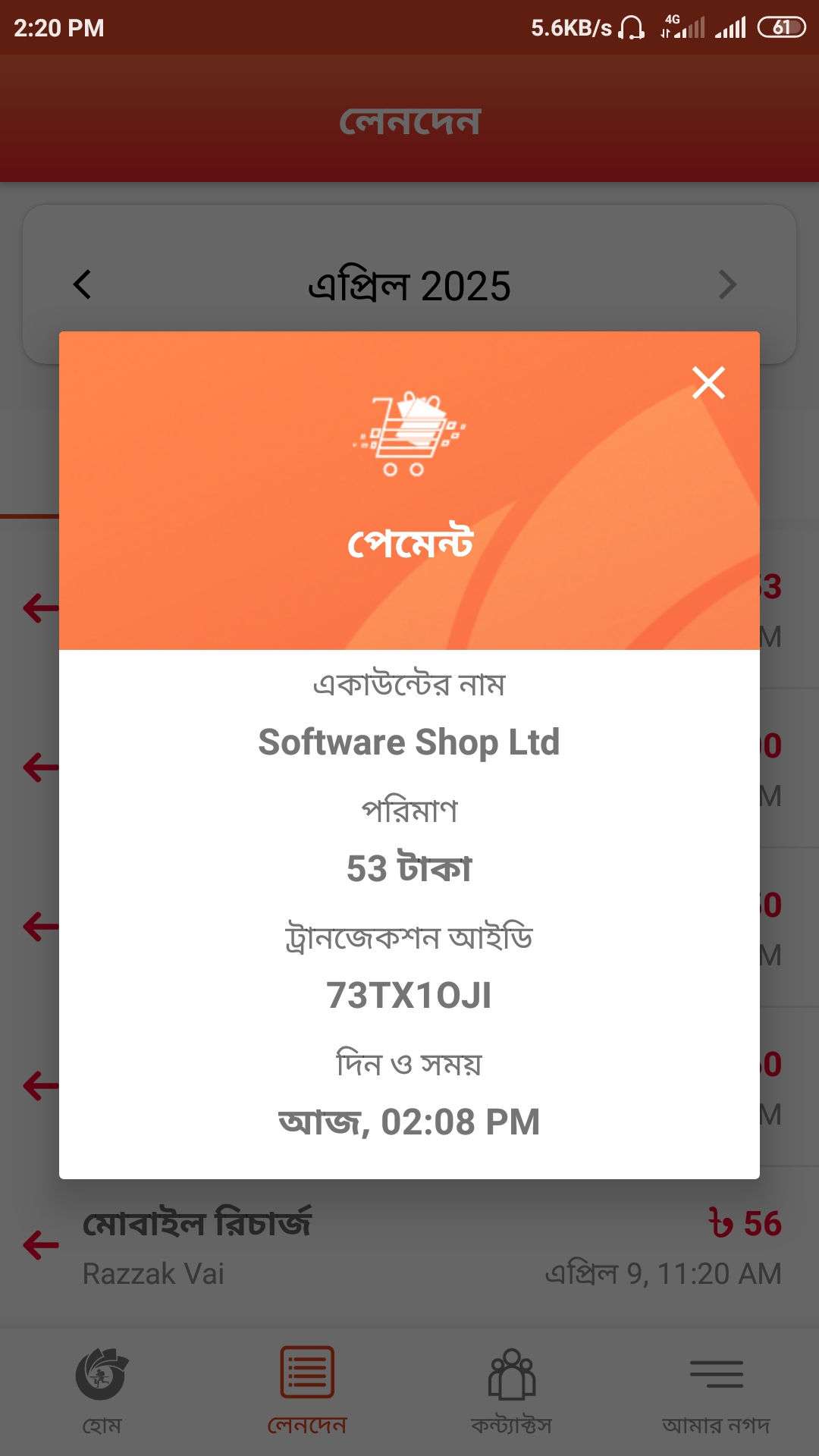Viewport: 819px width, 1456px height.
Task: Open the মোবাইল রিচার্জ Razzak Vai transaction
Action: pos(409,1247)
